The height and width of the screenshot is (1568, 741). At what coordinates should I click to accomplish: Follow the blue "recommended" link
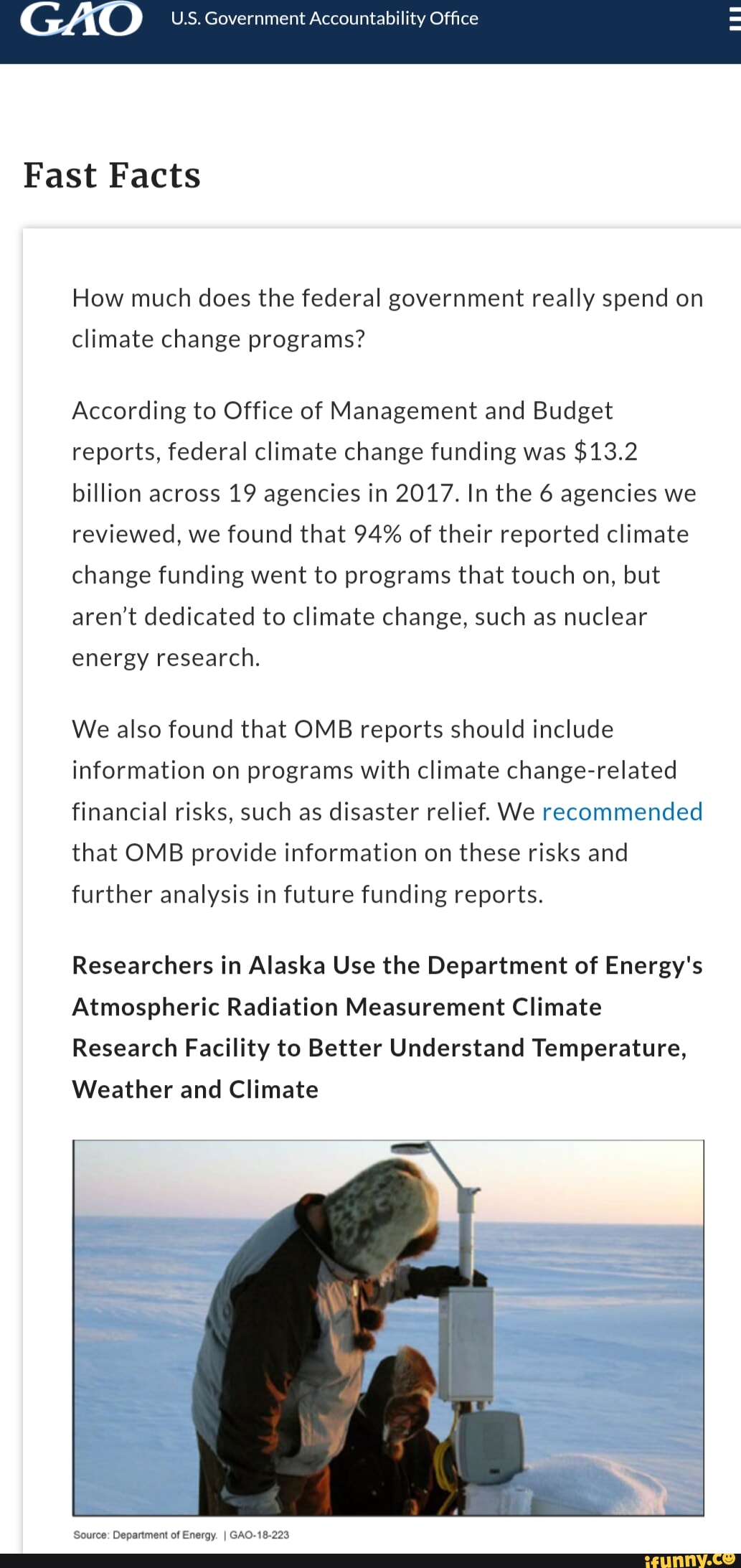[x=621, y=812]
